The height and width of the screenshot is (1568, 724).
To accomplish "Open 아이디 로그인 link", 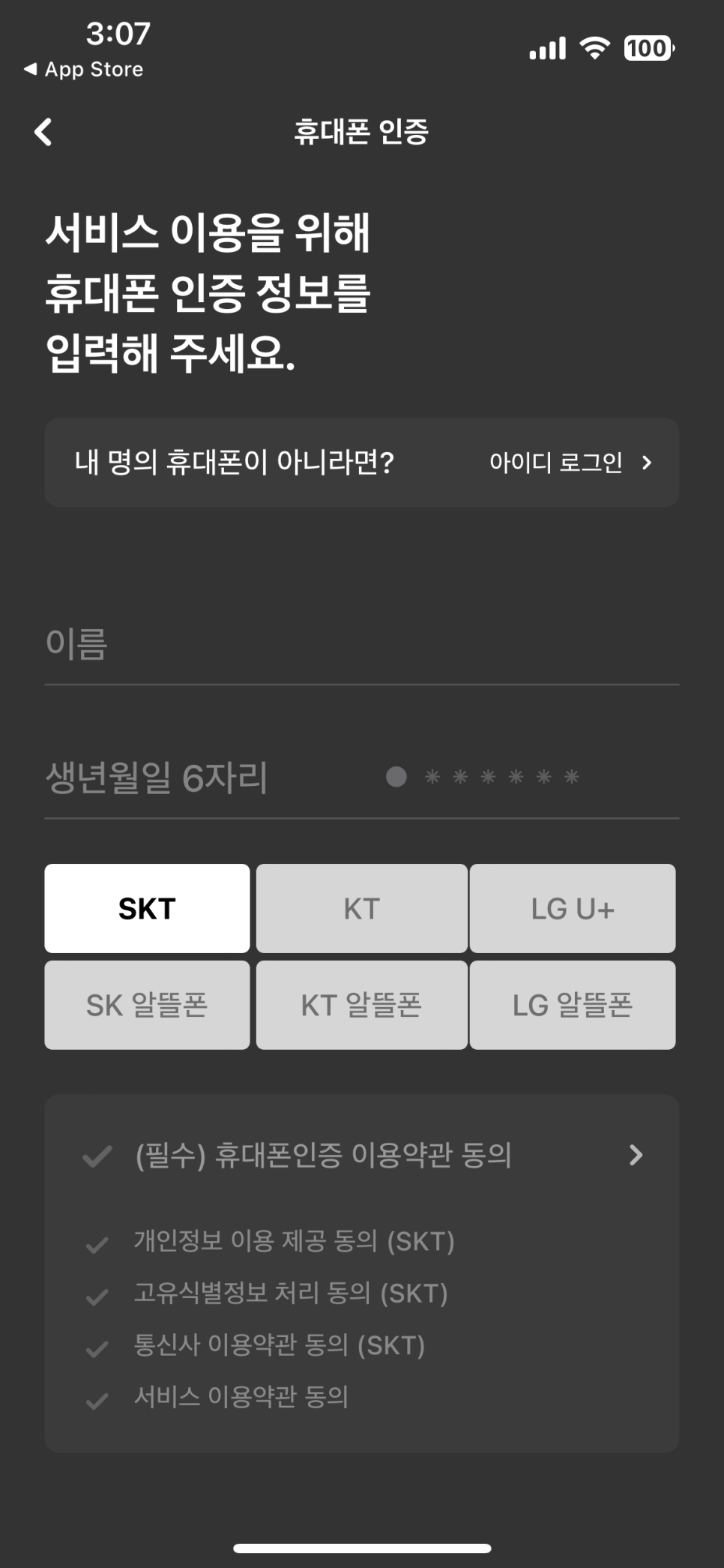I will pos(570,463).
